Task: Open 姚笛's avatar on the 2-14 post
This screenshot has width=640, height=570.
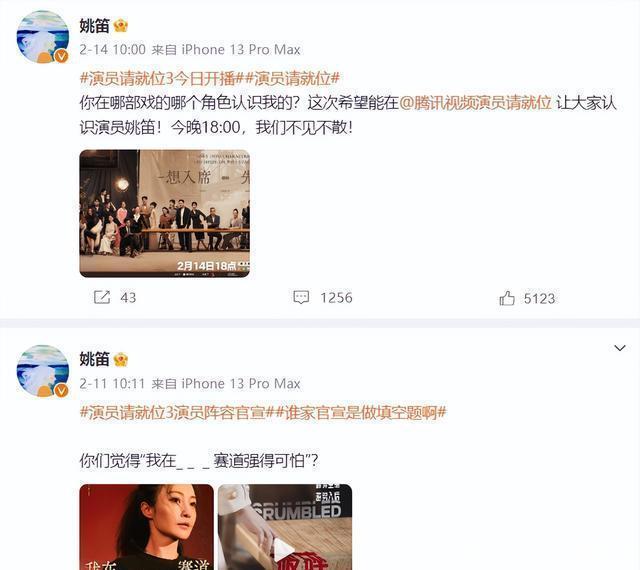Action: coord(43,37)
